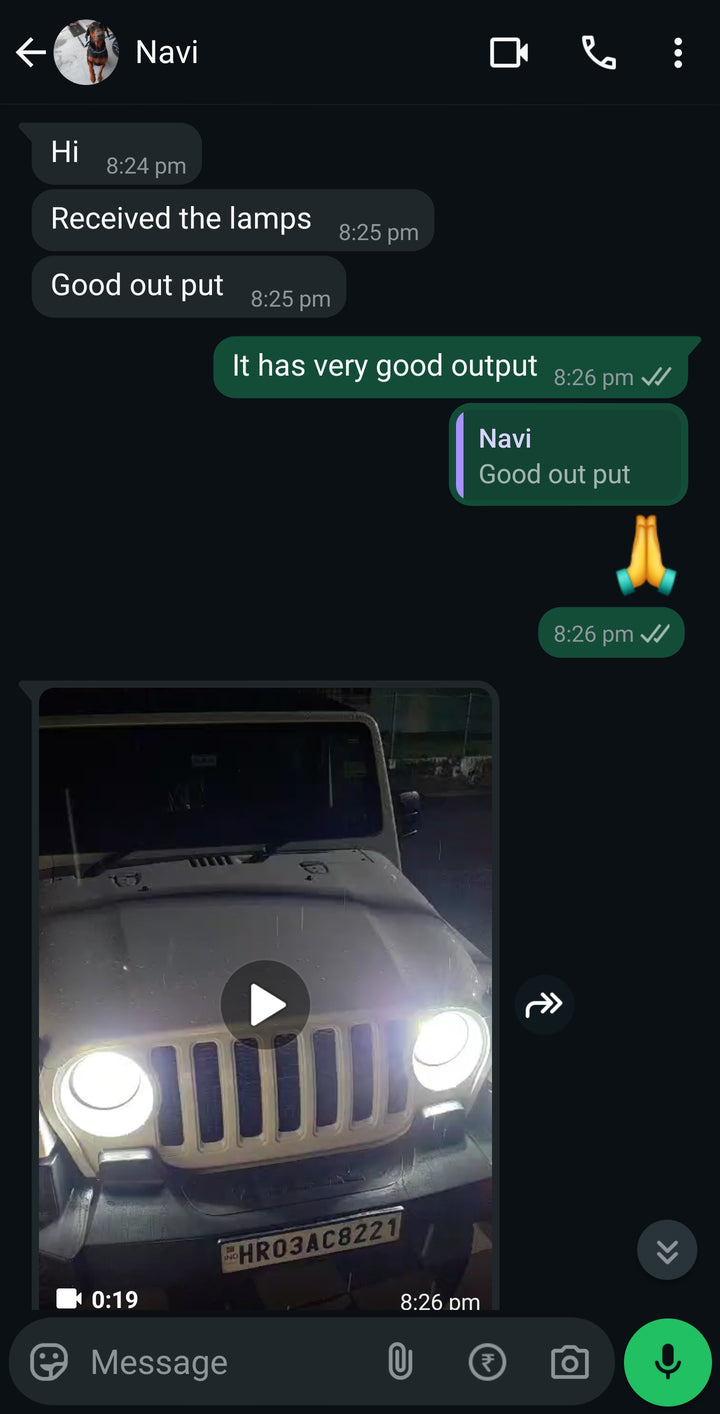Attach a file with the paperclip
The image size is (720, 1414).
click(400, 1362)
